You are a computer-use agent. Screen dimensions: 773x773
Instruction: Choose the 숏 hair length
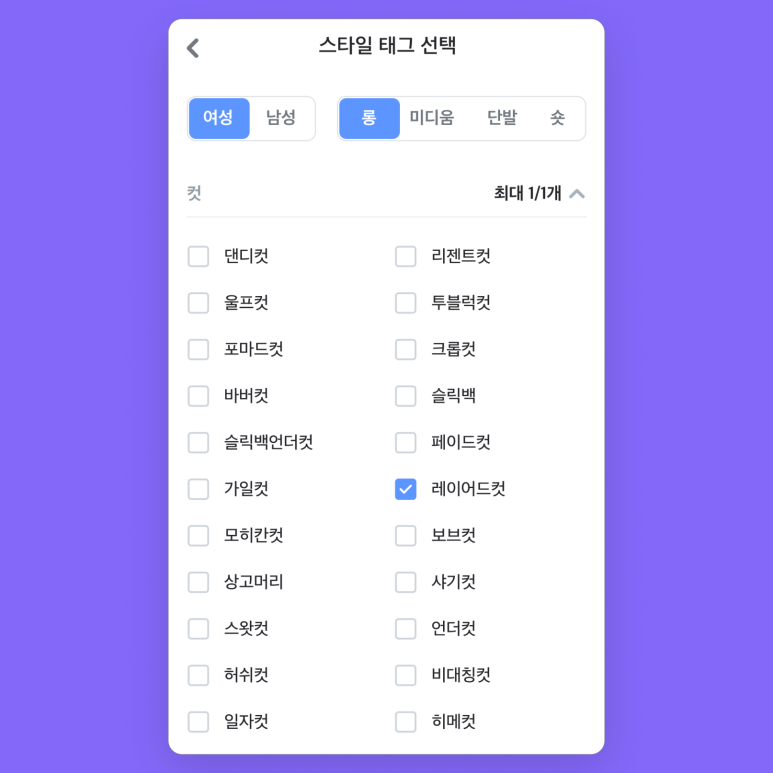coord(557,118)
